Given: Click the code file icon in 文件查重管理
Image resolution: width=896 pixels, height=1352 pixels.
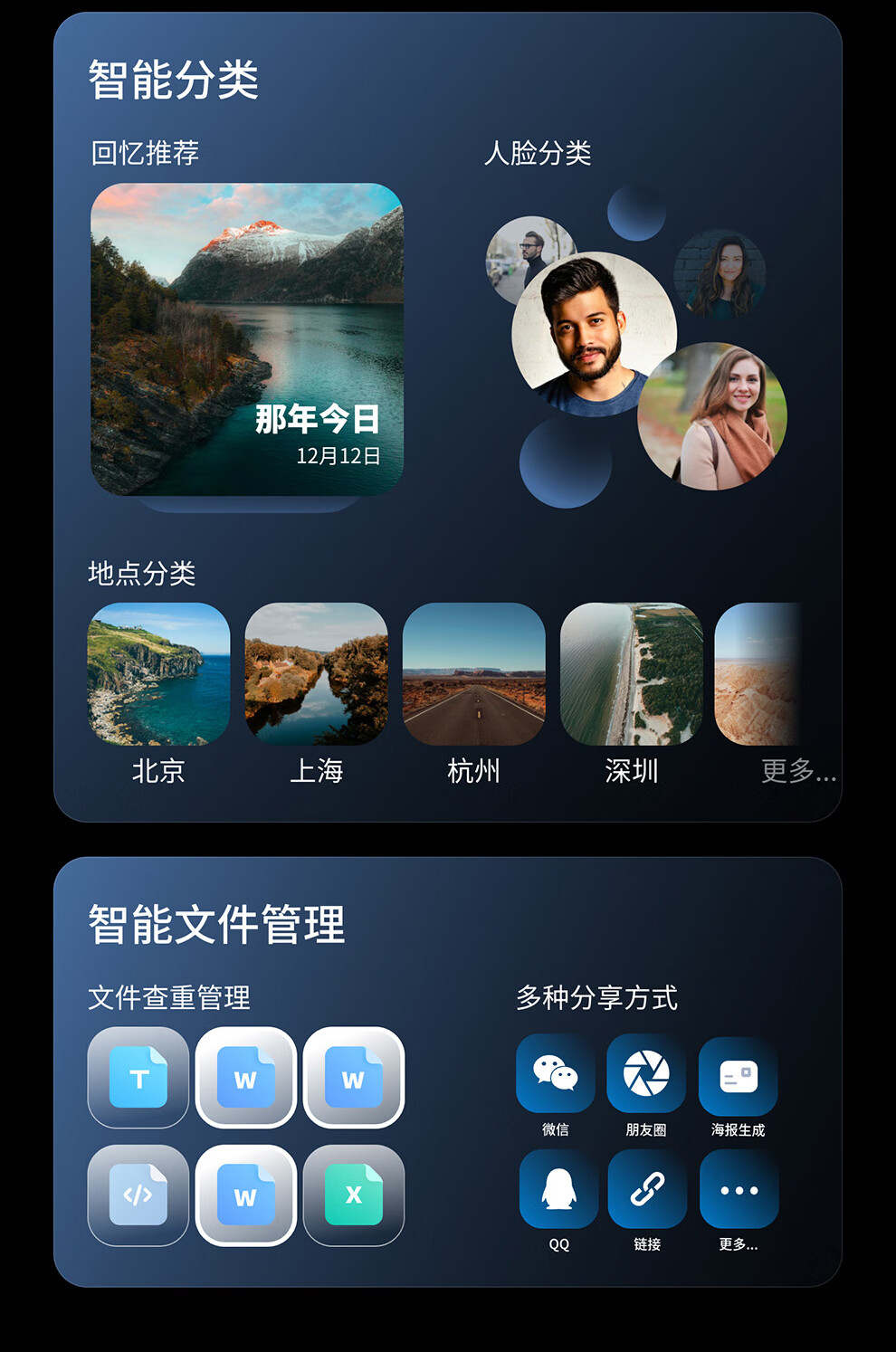Looking at the screenshot, I should [138, 1196].
